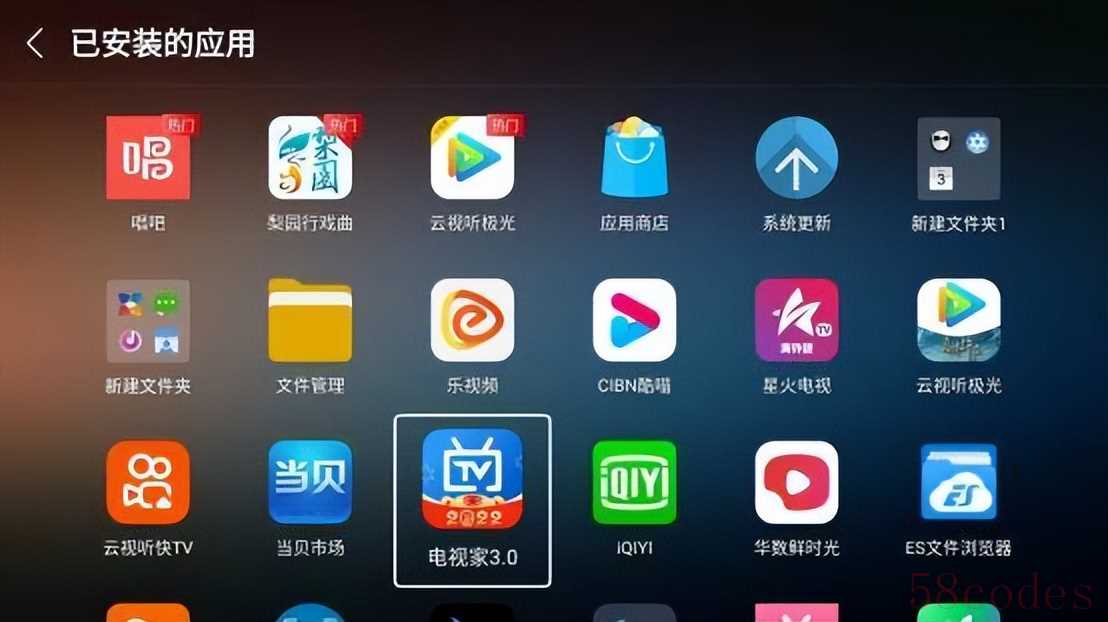This screenshot has height=622, width=1108.
Task: Open 系统更新 system update
Action: pyautogui.click(x=796, y=159)
